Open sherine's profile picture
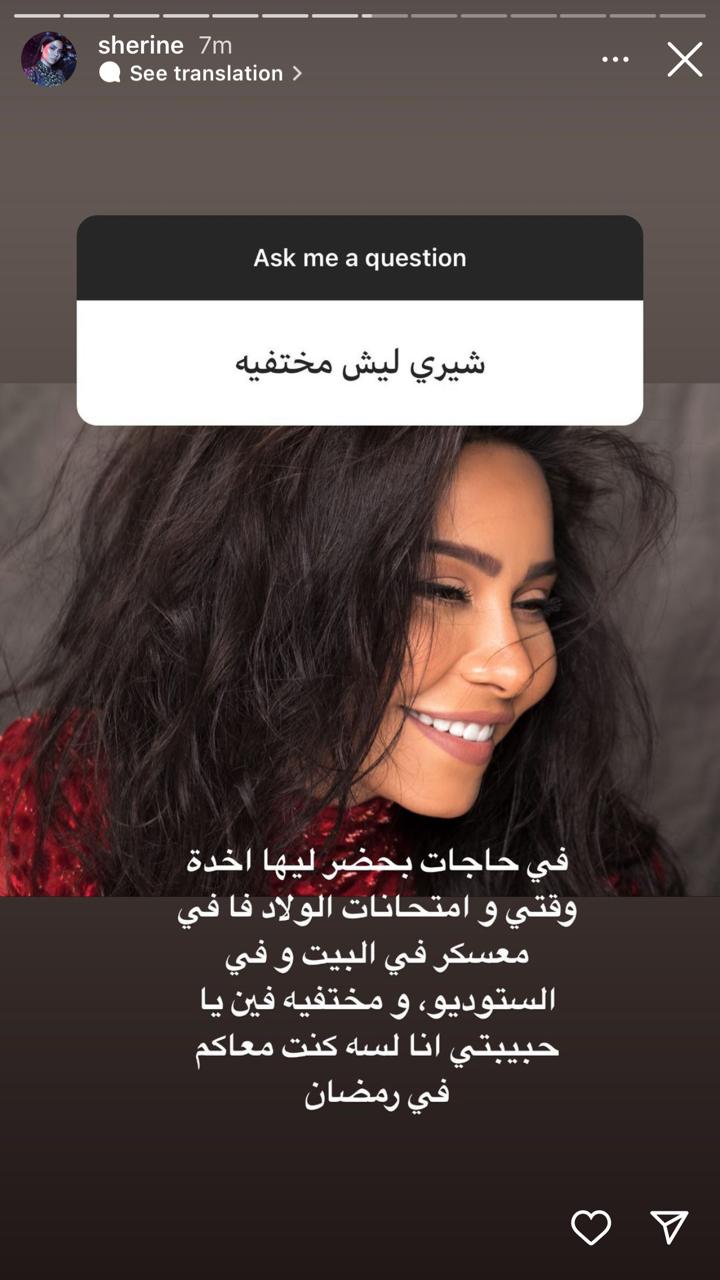The width and height of the screenshot is (720, 1280). pos(49,59)
